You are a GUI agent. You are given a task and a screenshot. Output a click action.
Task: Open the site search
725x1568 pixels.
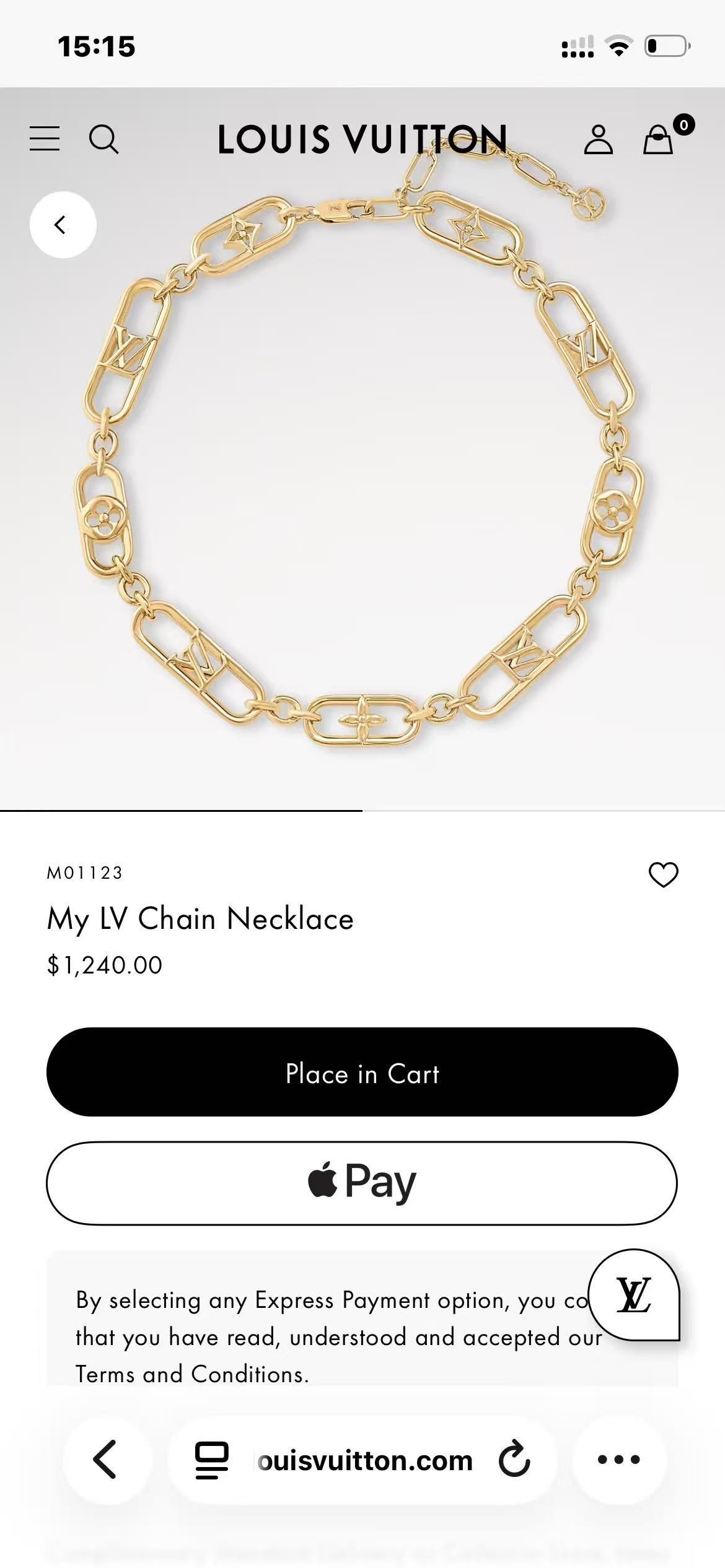[x=103, y=138]
